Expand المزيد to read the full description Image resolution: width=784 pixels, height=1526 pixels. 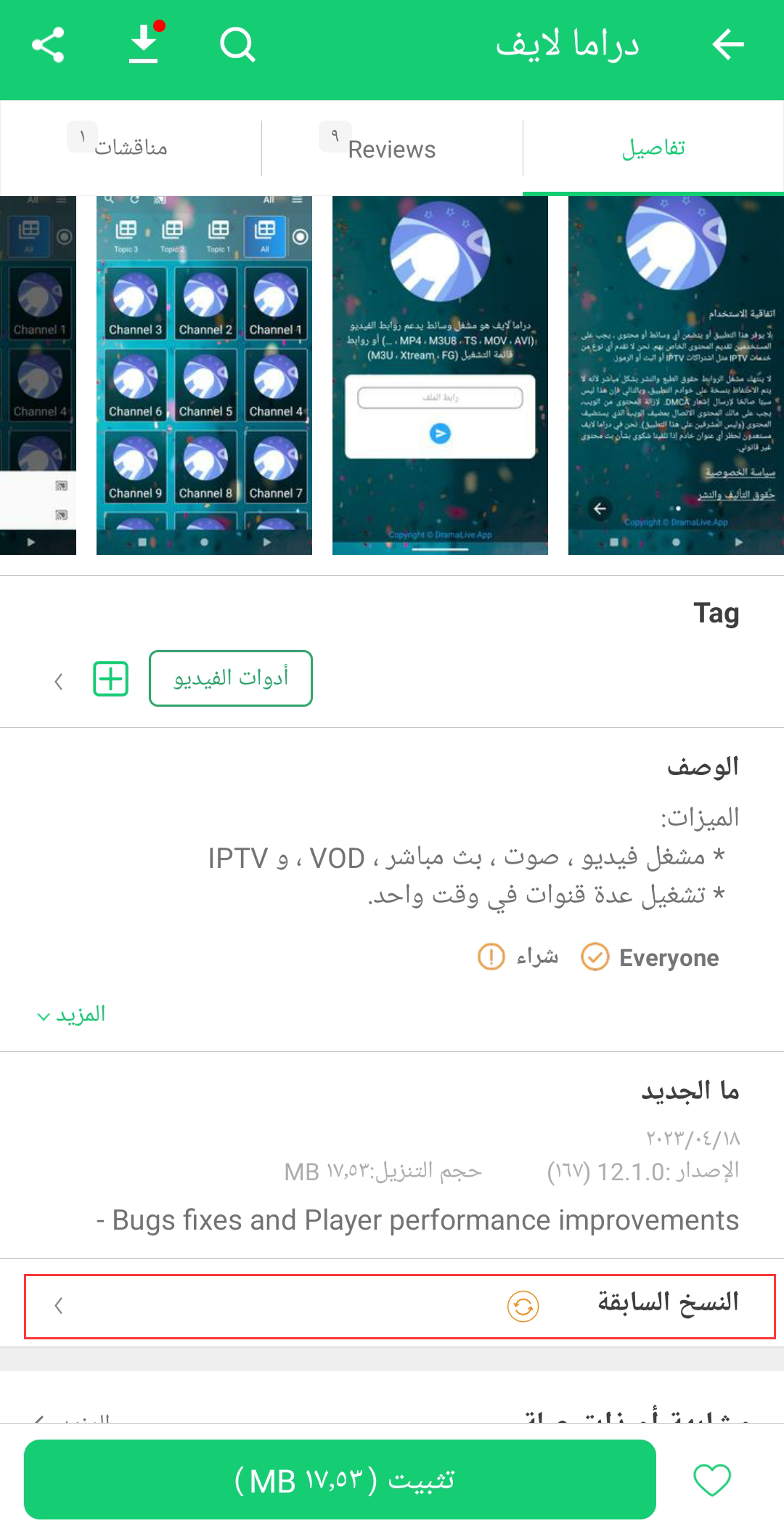[x=73, y=1013]
